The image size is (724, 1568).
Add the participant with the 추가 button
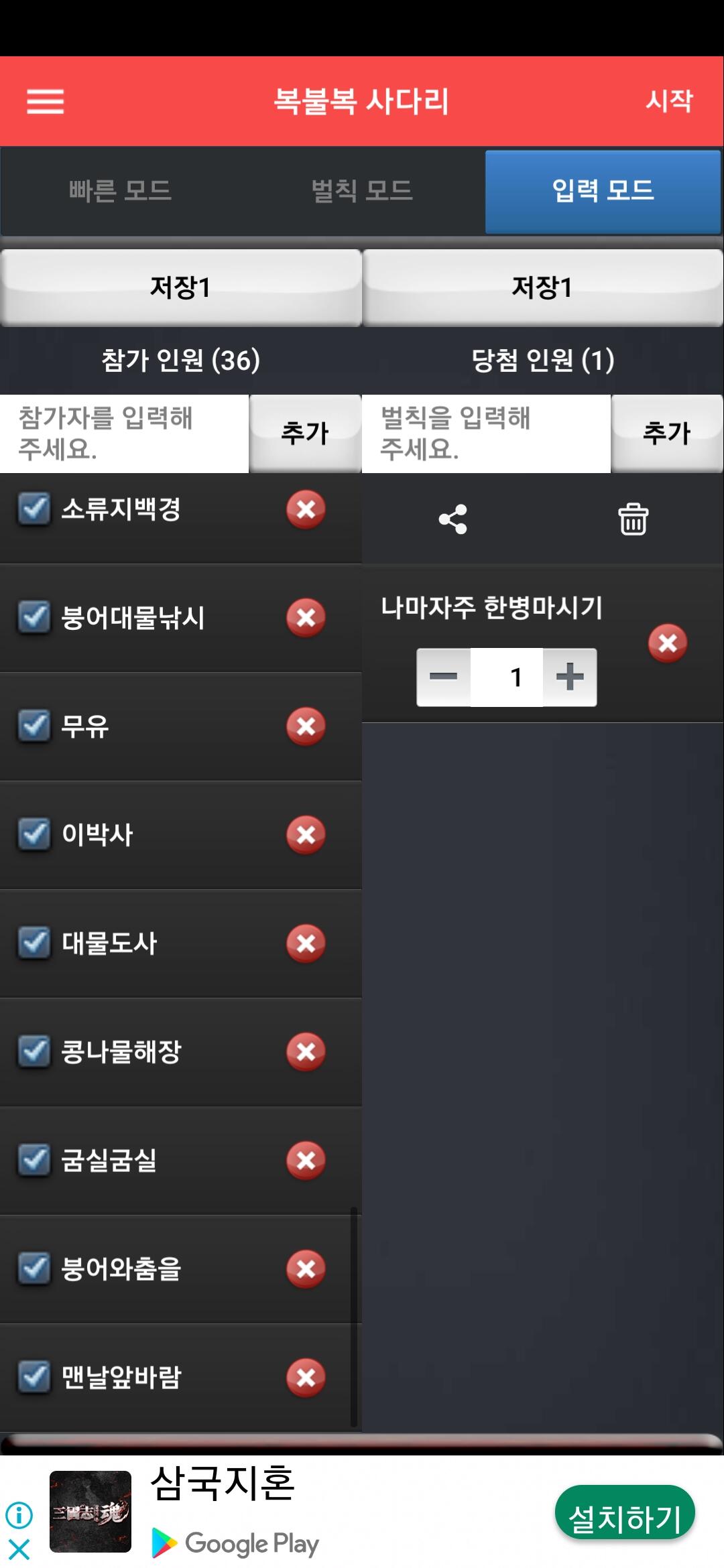305,434
